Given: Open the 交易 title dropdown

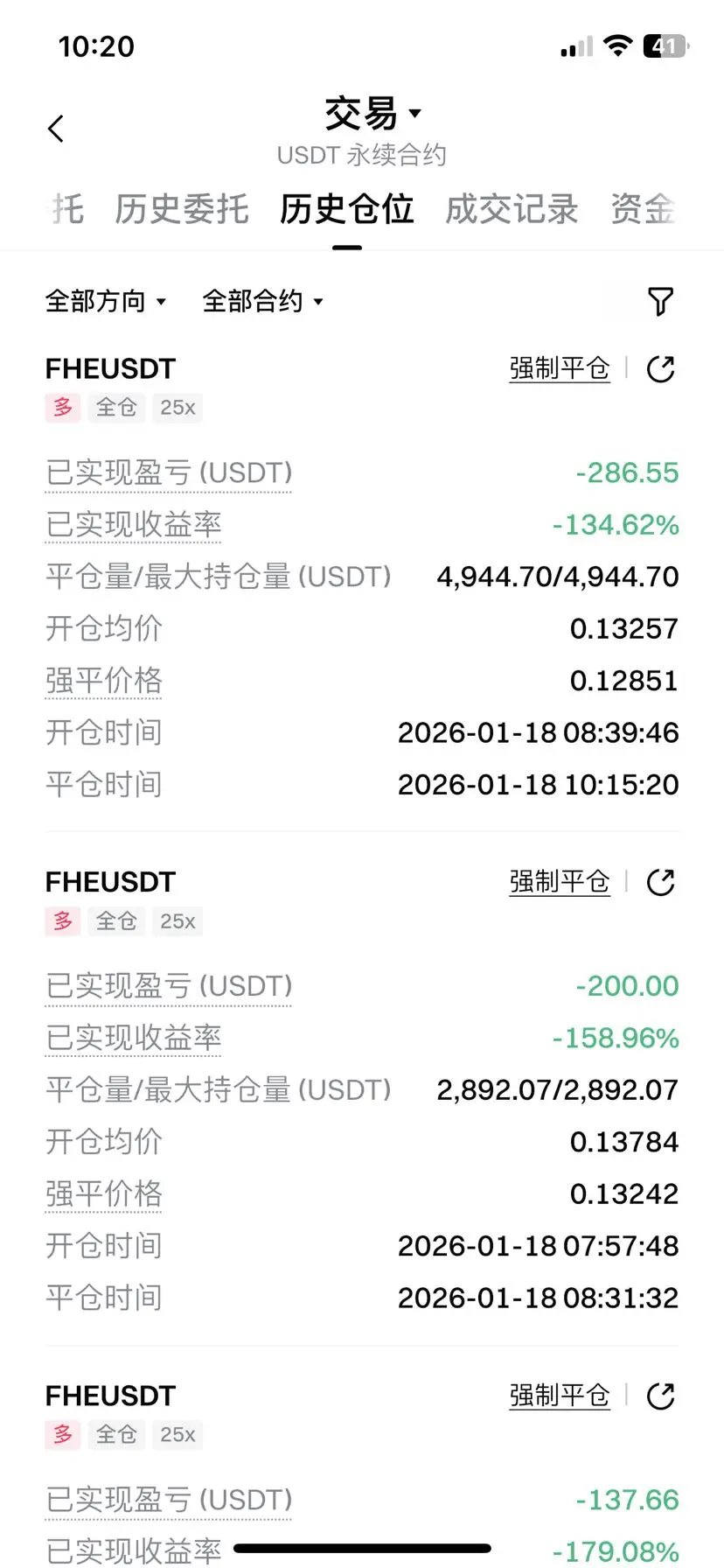Looking at the screenshot, I should click(372, 114).
